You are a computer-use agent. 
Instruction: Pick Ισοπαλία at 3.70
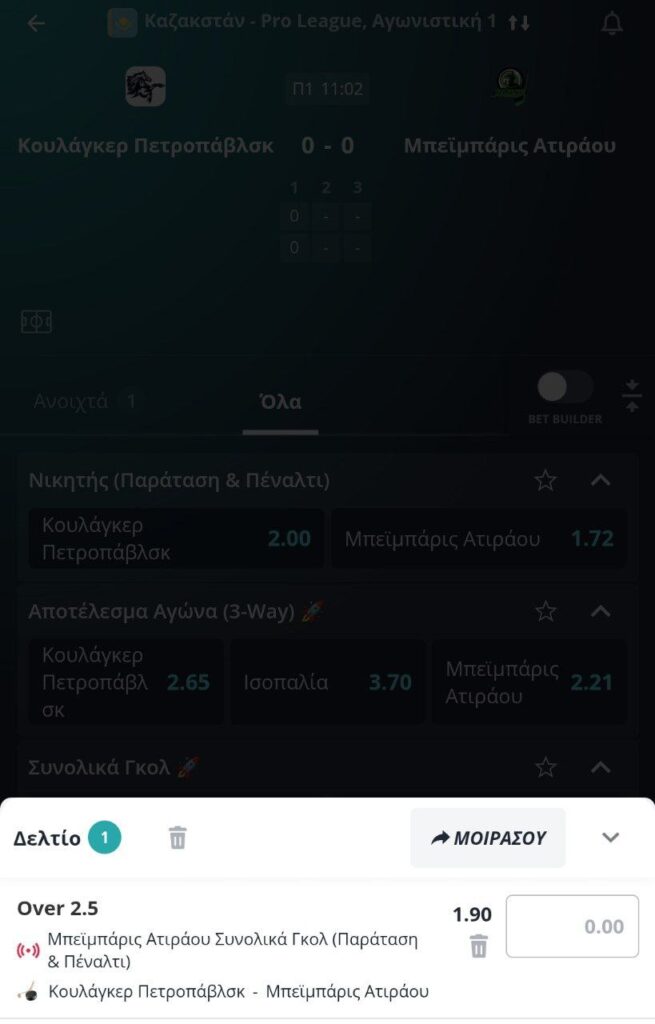327,682
